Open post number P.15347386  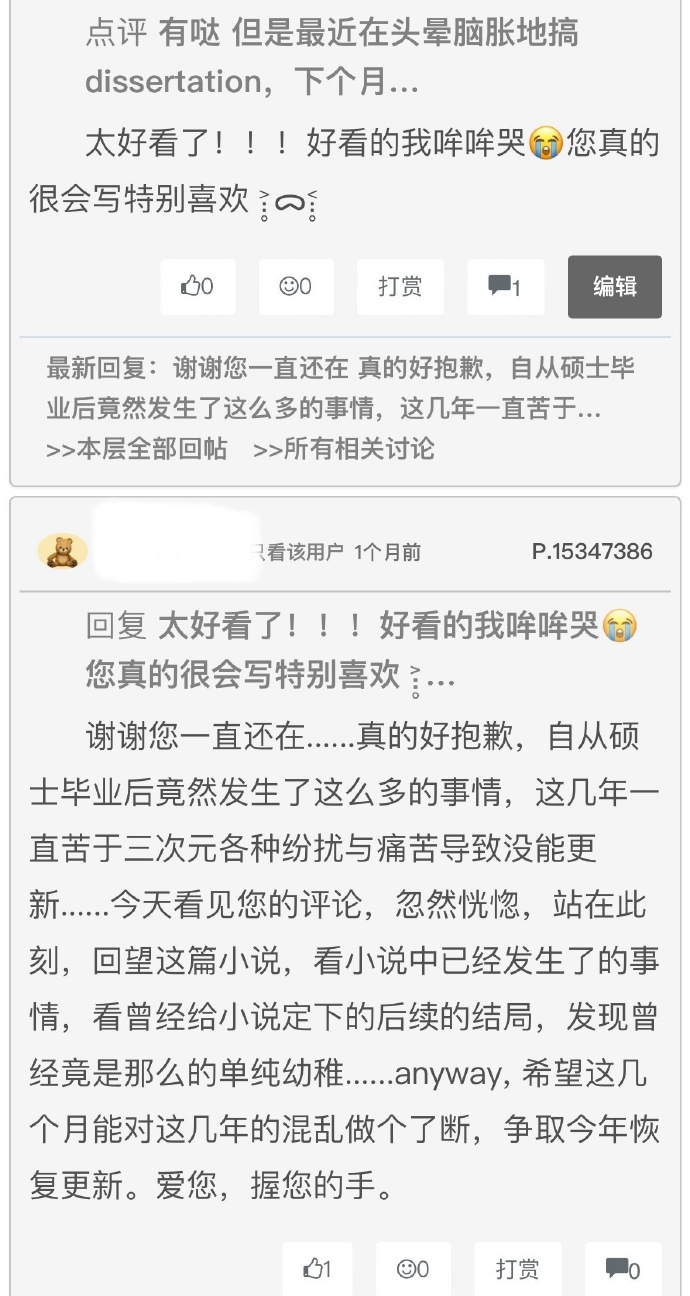[x=592, y=551]
